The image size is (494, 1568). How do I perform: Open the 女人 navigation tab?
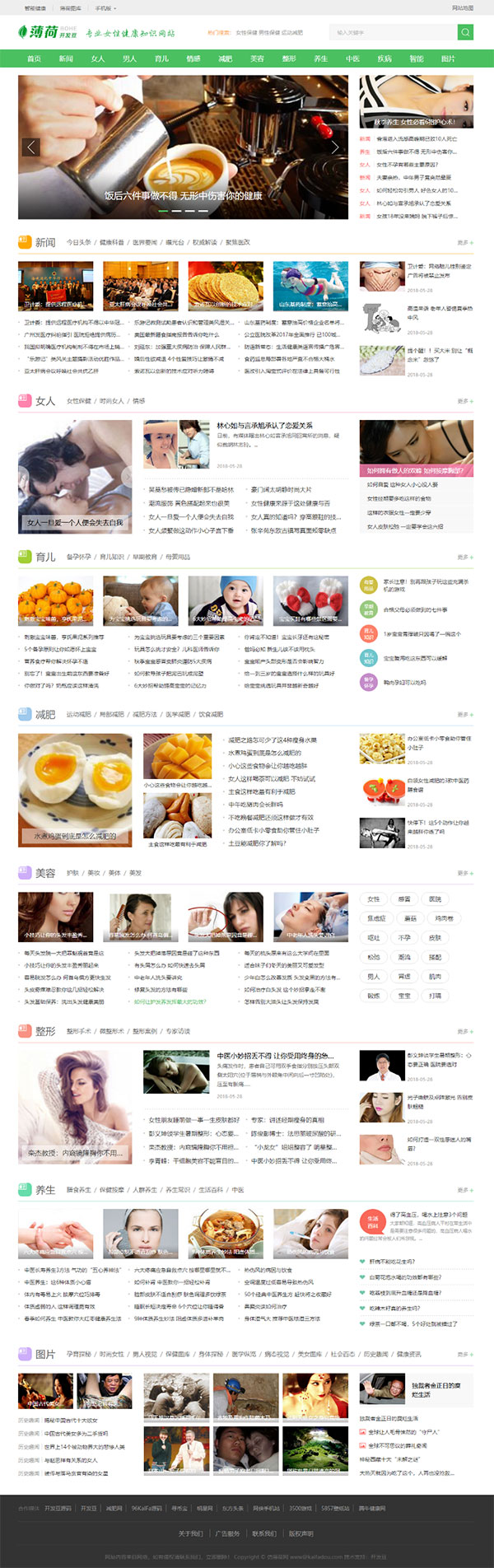98,58
